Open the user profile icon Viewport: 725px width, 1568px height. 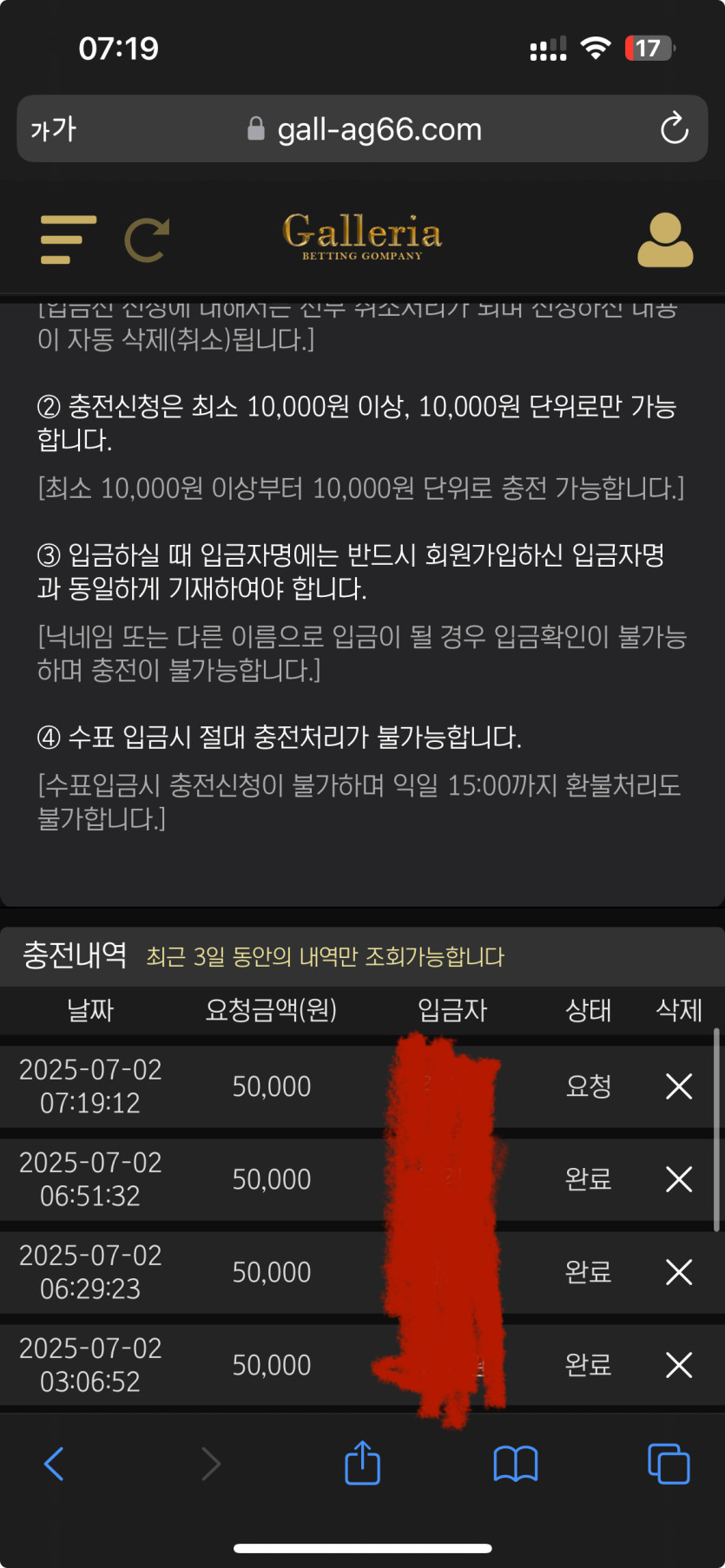click(x=665, y=239)
